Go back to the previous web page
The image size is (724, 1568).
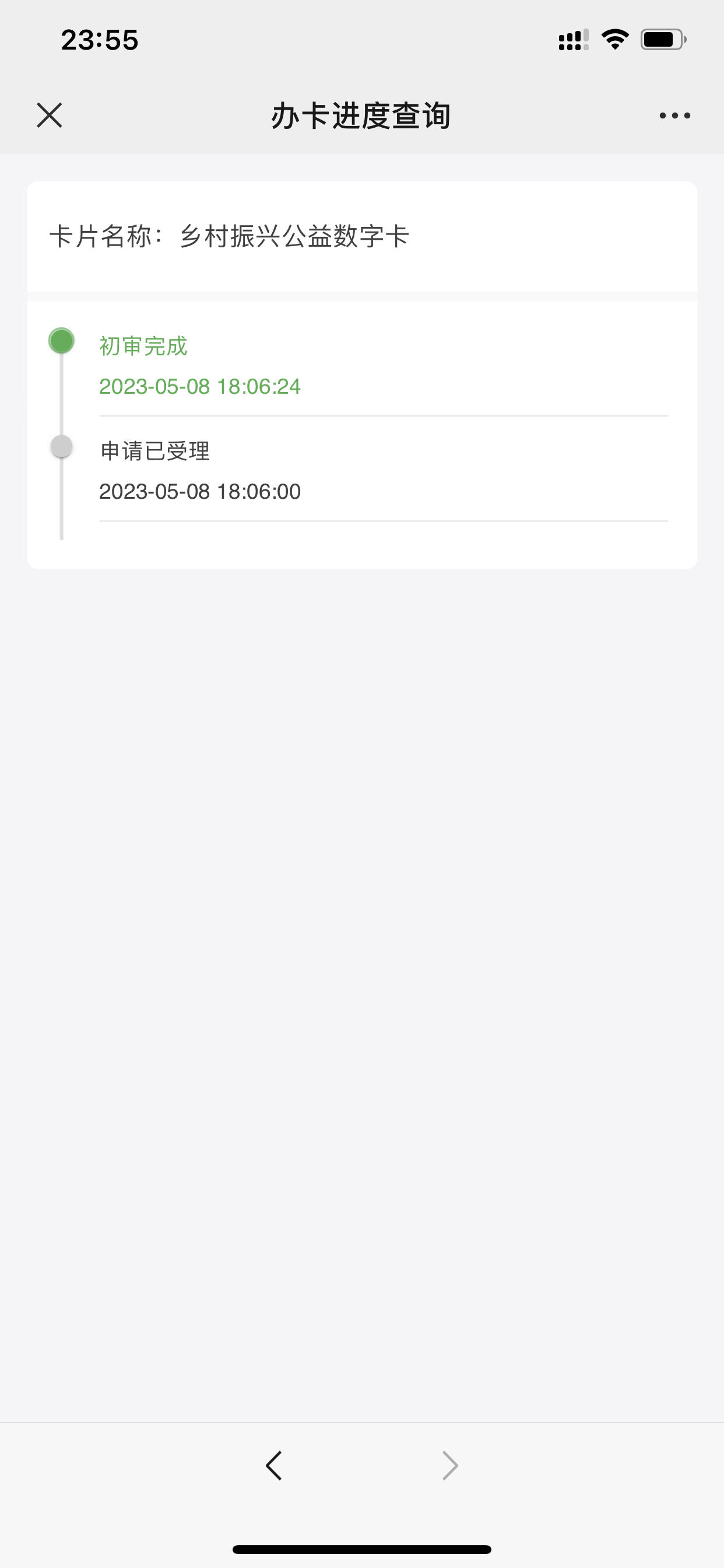point(274,1465)
